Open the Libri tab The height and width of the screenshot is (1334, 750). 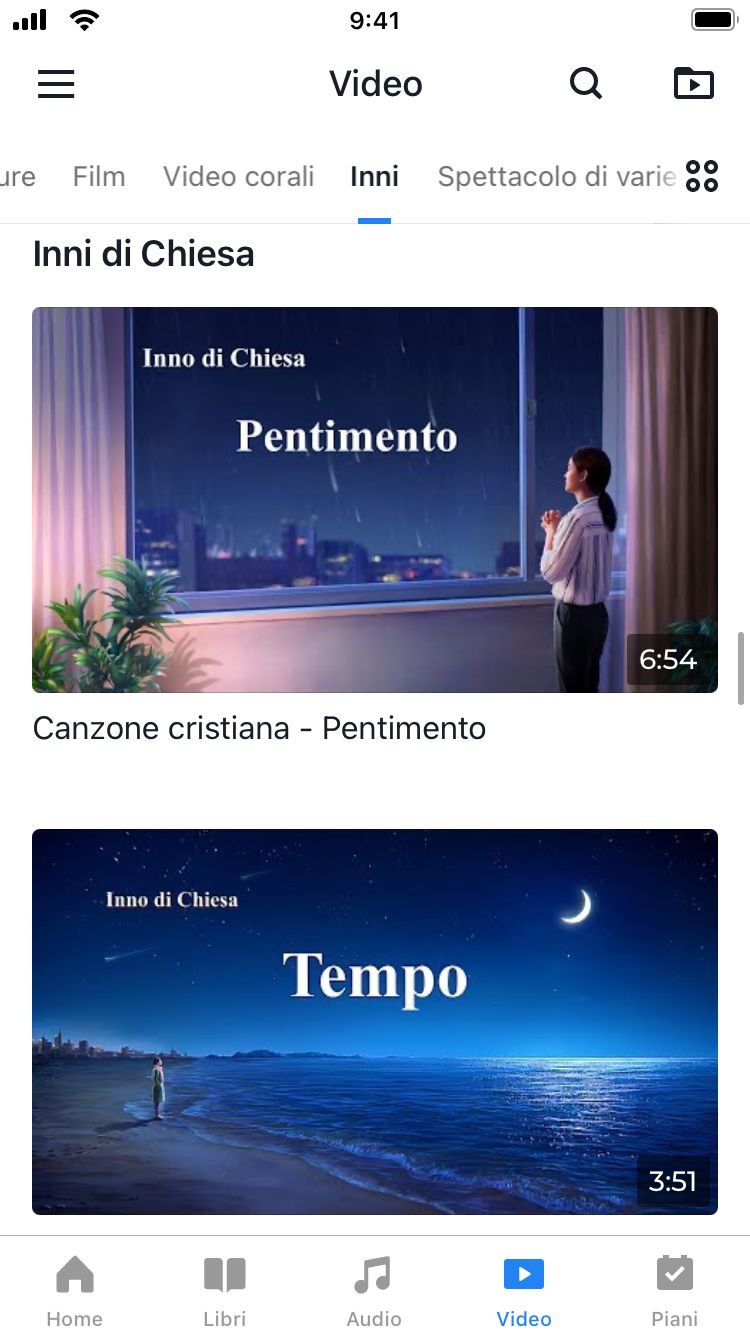point(225,1290)
